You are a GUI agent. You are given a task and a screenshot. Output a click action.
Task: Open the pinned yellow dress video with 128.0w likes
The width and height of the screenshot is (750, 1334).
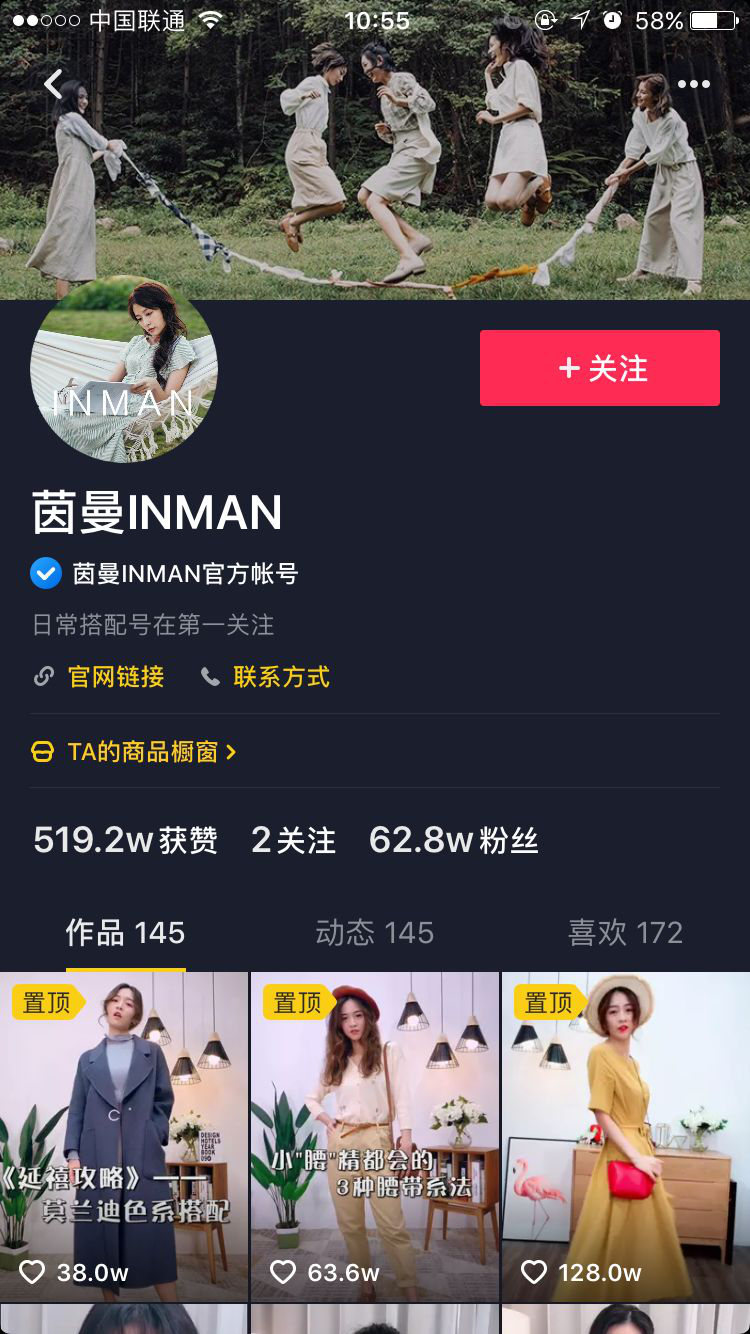coord(626,1137)
